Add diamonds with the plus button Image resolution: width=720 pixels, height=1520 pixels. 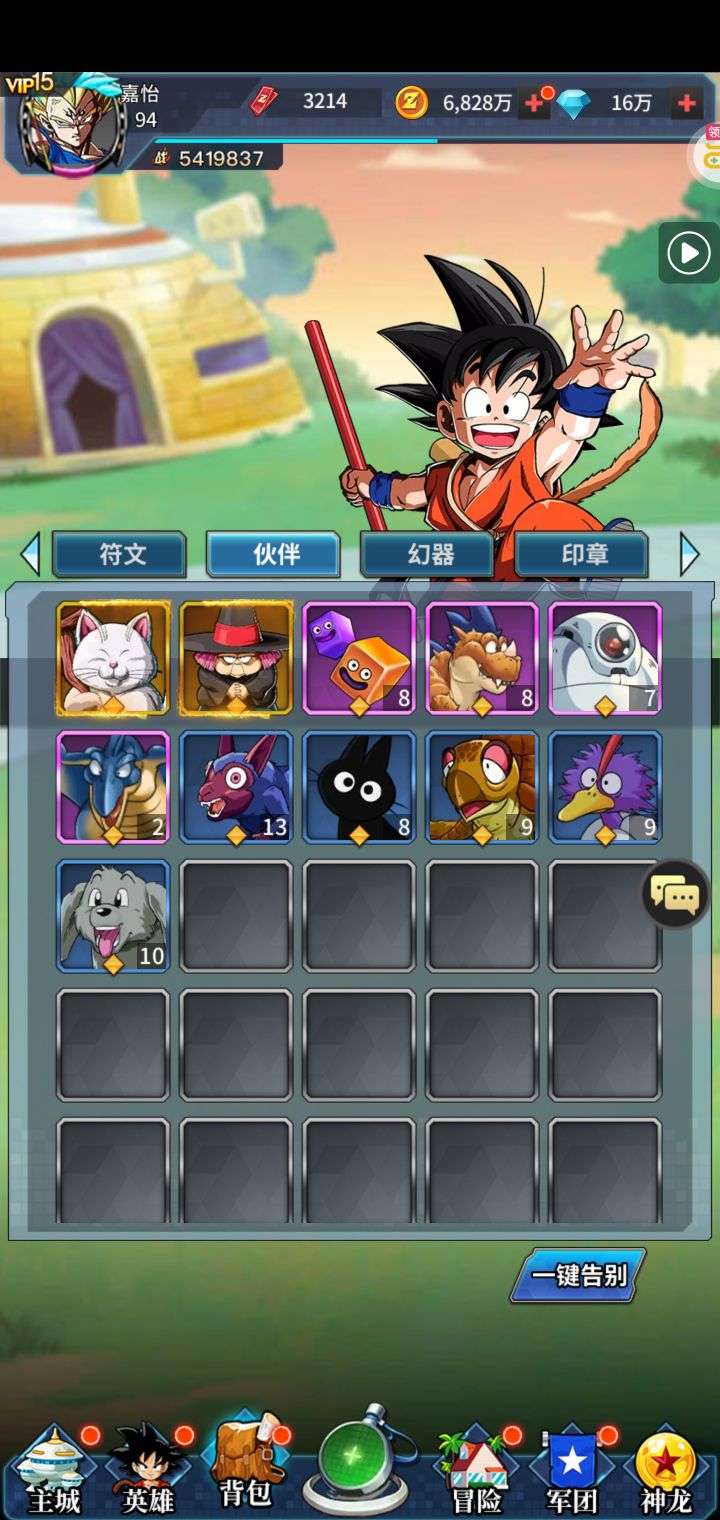point(687,102)
